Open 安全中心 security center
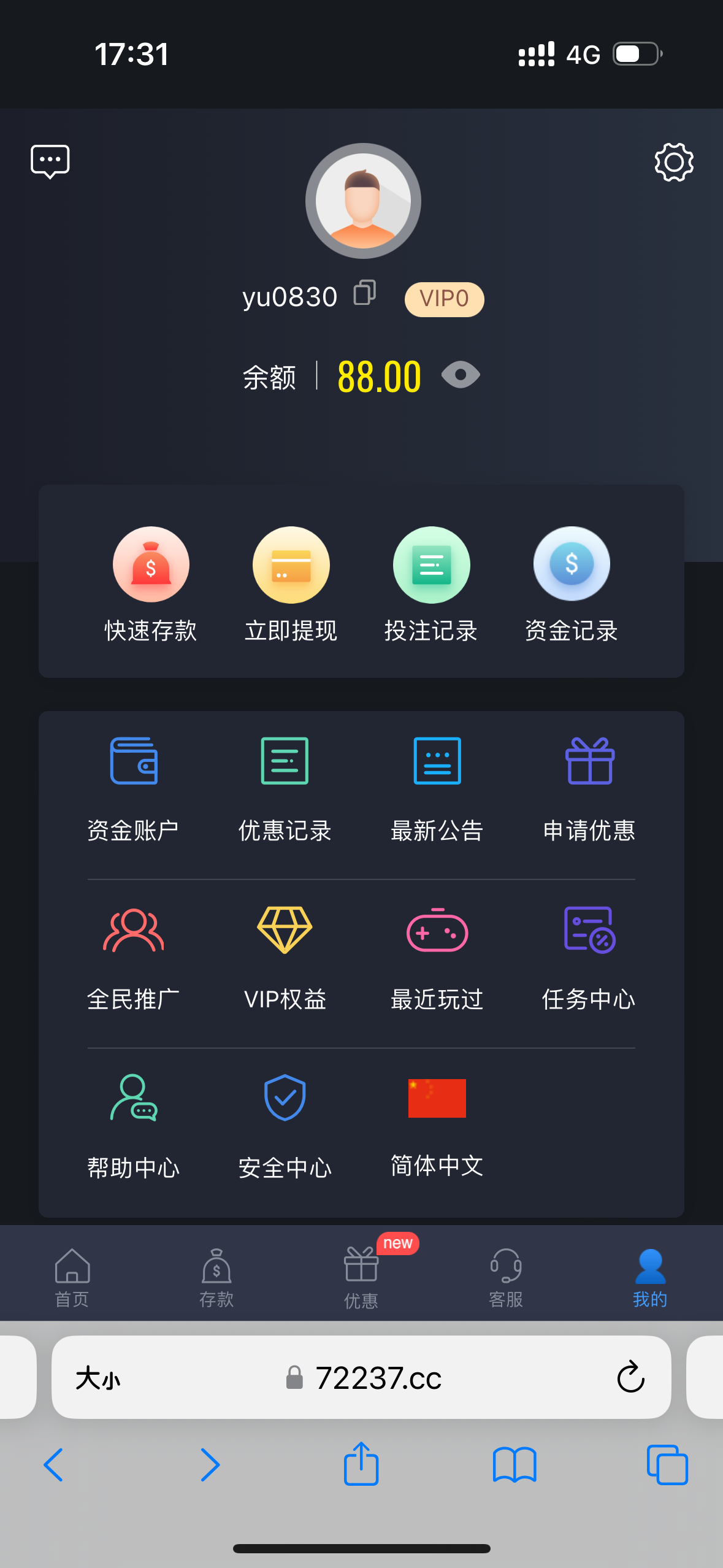Viewport: 723px width, 1568px height. [285, 1126]
